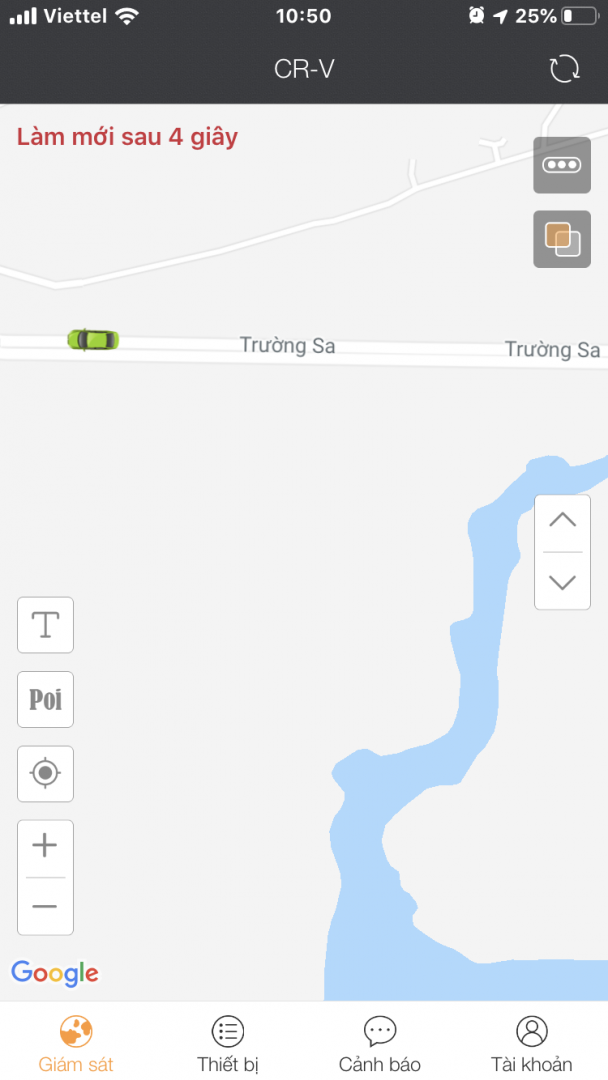Switch map layer type
The image size is (608, 1080).
[x=561, y=239]
